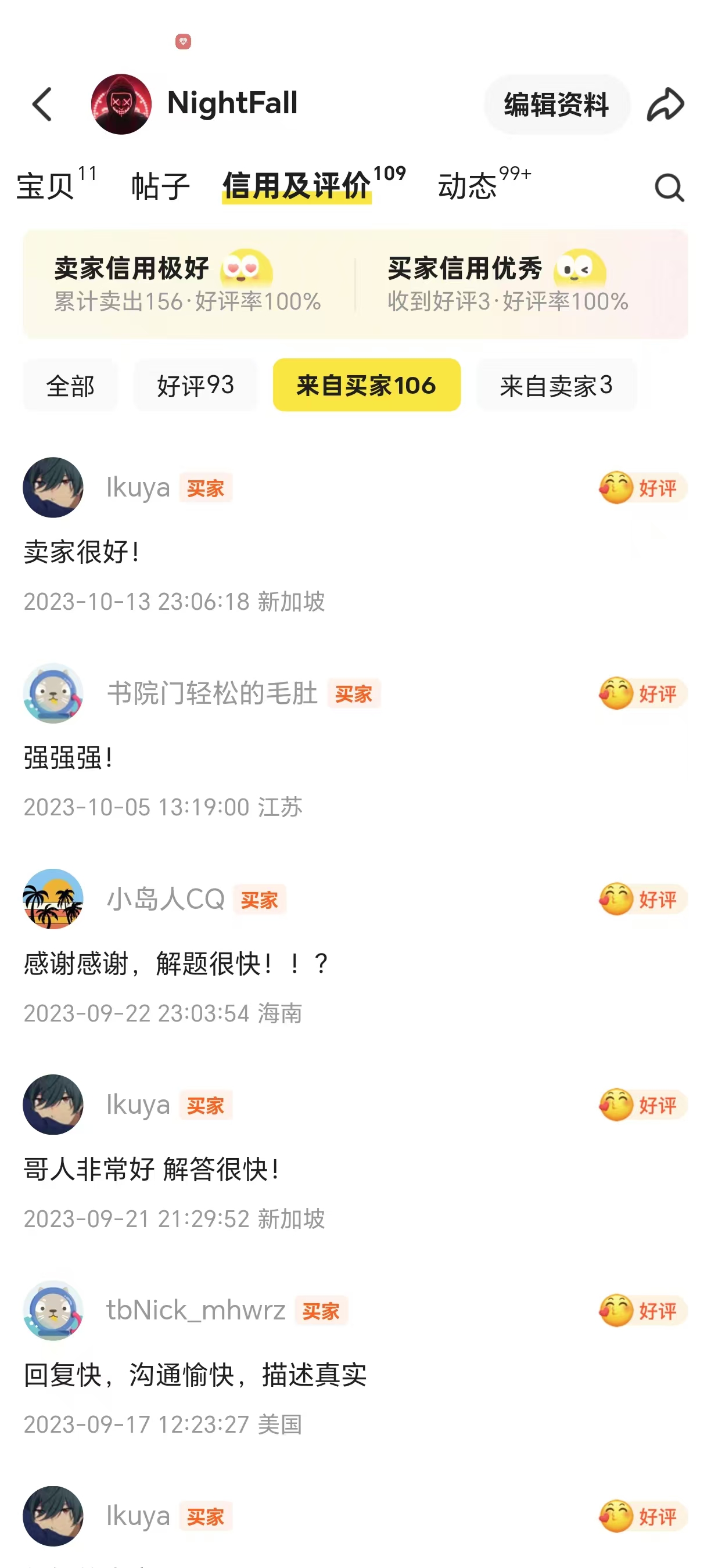
Task: Expand the 来自买家106 filter
Action: pyautogui.click(x=366, y=384)
